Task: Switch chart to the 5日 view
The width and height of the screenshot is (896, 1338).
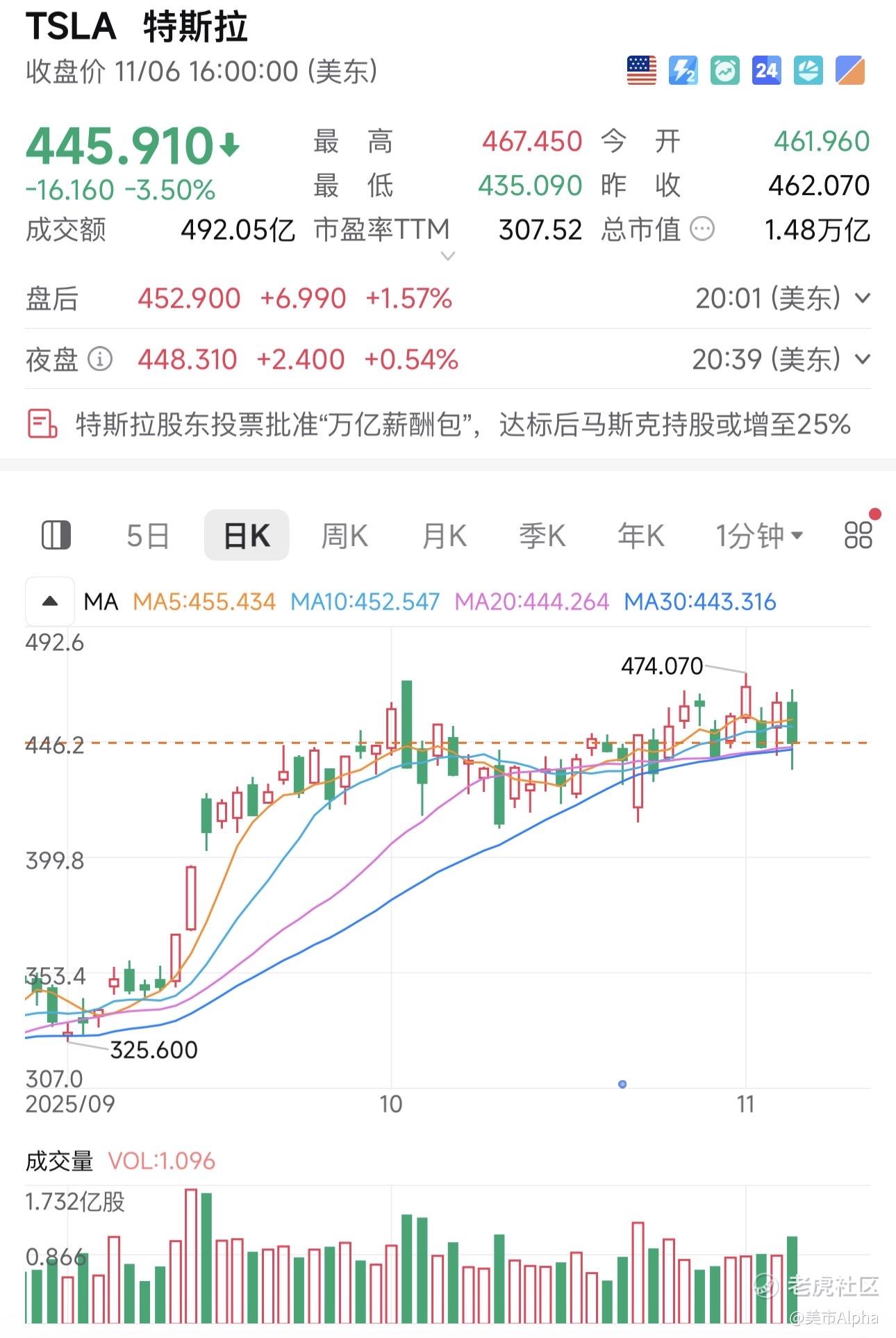Action: point(148,536)
